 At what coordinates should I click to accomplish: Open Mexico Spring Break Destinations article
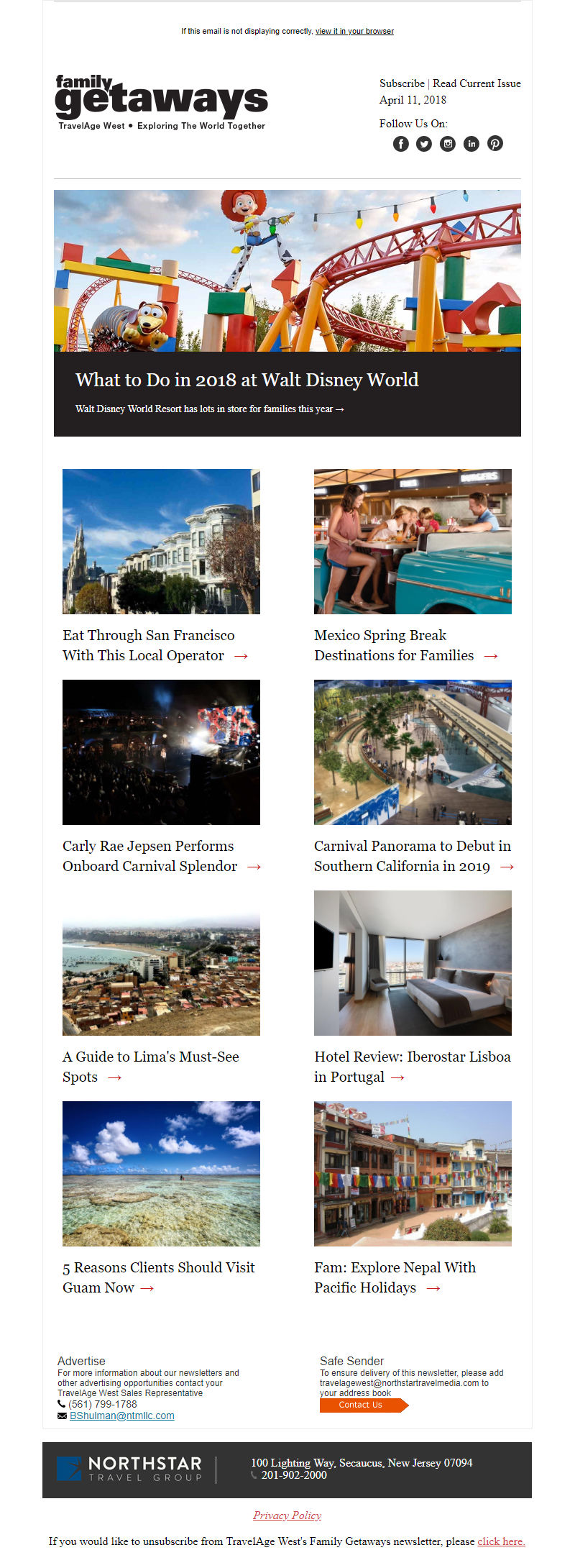(x=394, y=645)
